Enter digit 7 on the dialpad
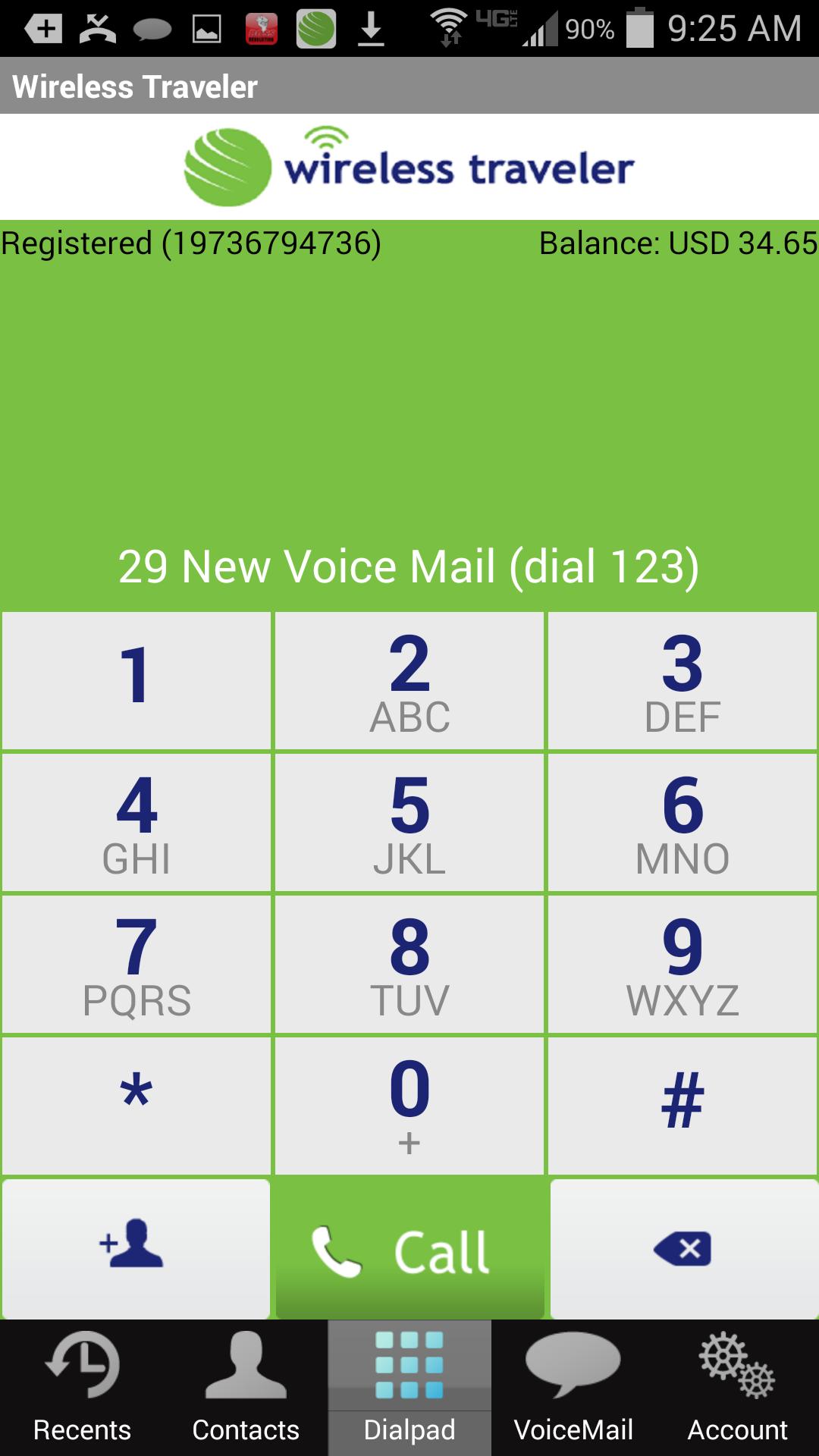 [136, 964]
